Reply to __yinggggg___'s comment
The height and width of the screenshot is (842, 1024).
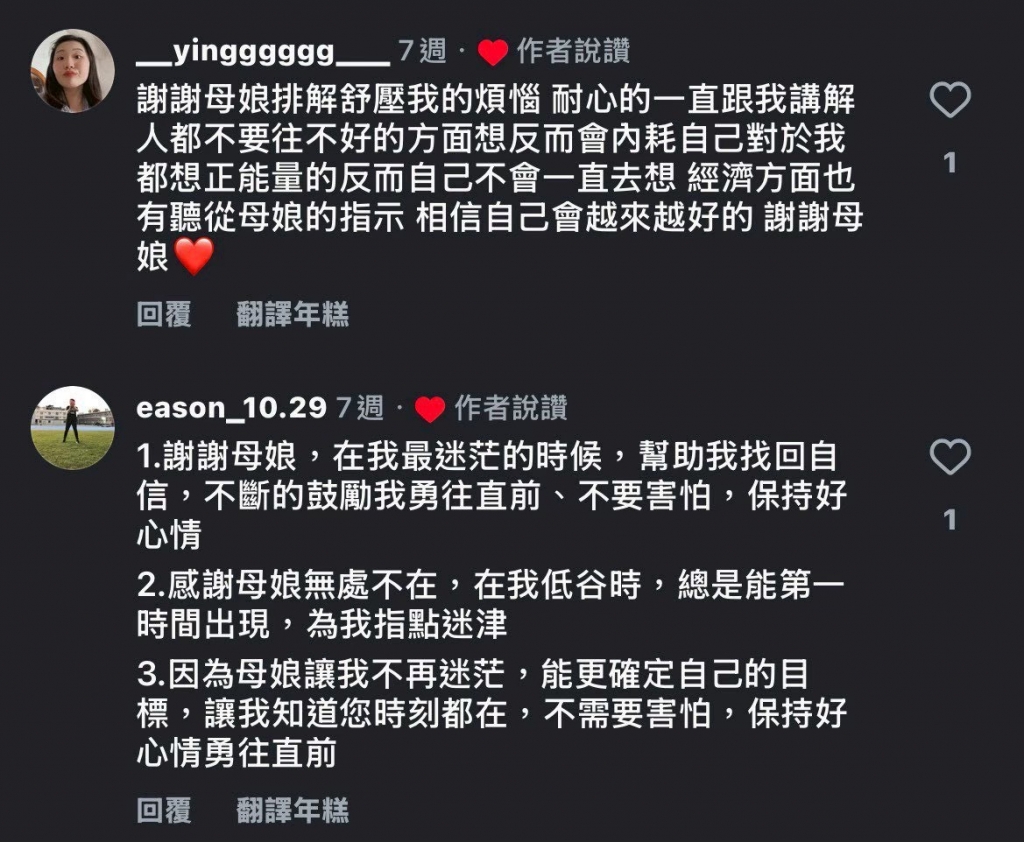pos(164,314)
